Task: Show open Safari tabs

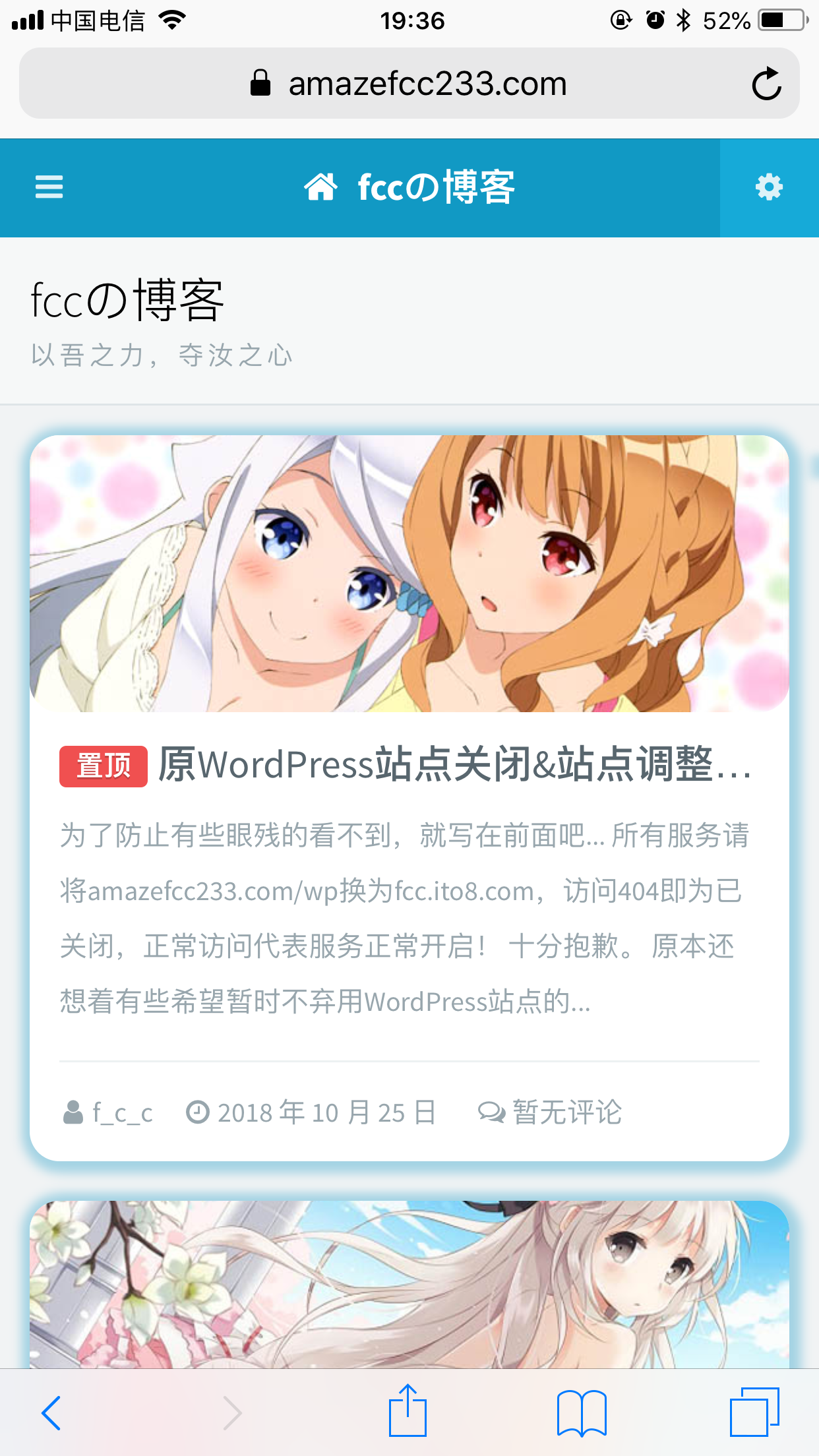Action: pyautogui.click(x=754, y=1412)
